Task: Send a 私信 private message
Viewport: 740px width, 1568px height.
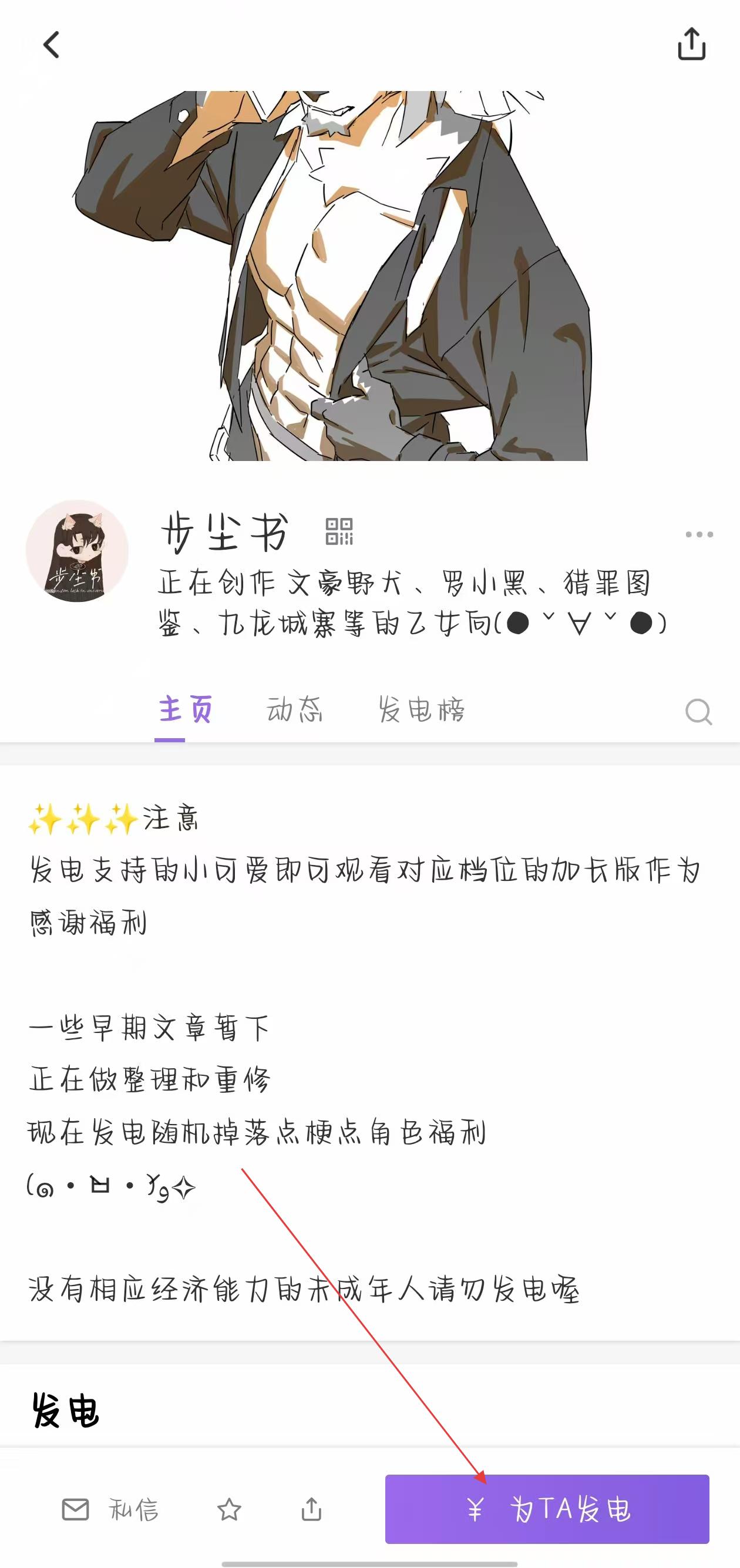Action: [x=111, y=1509]
